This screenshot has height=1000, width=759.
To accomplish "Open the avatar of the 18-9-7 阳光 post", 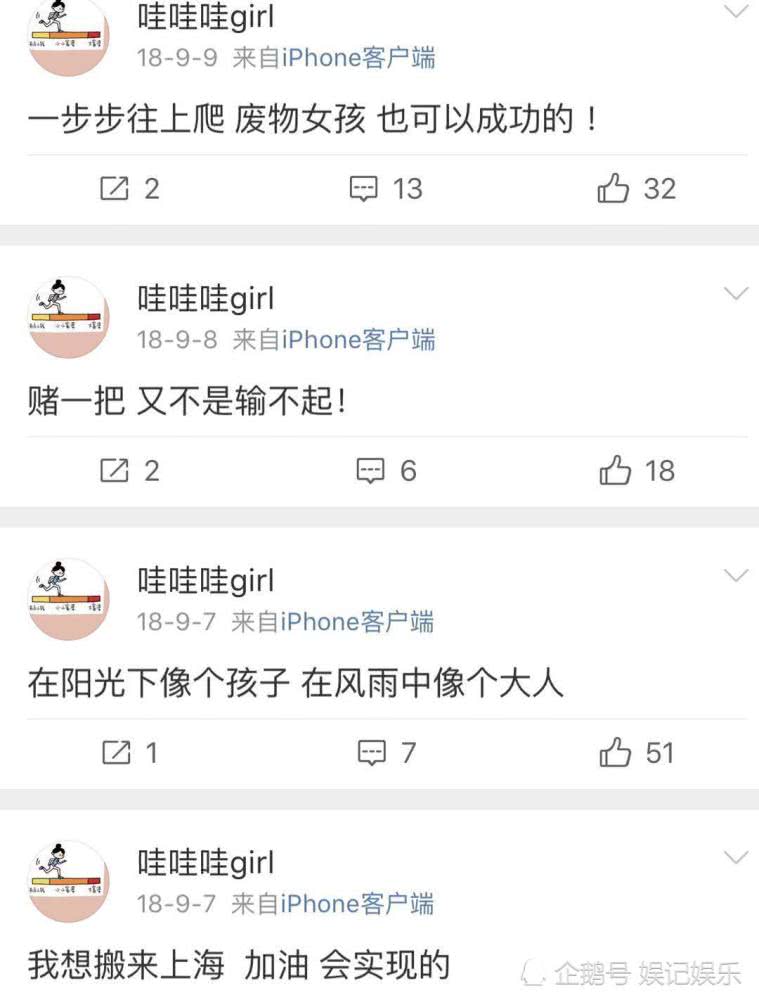I will pos(67,598).
